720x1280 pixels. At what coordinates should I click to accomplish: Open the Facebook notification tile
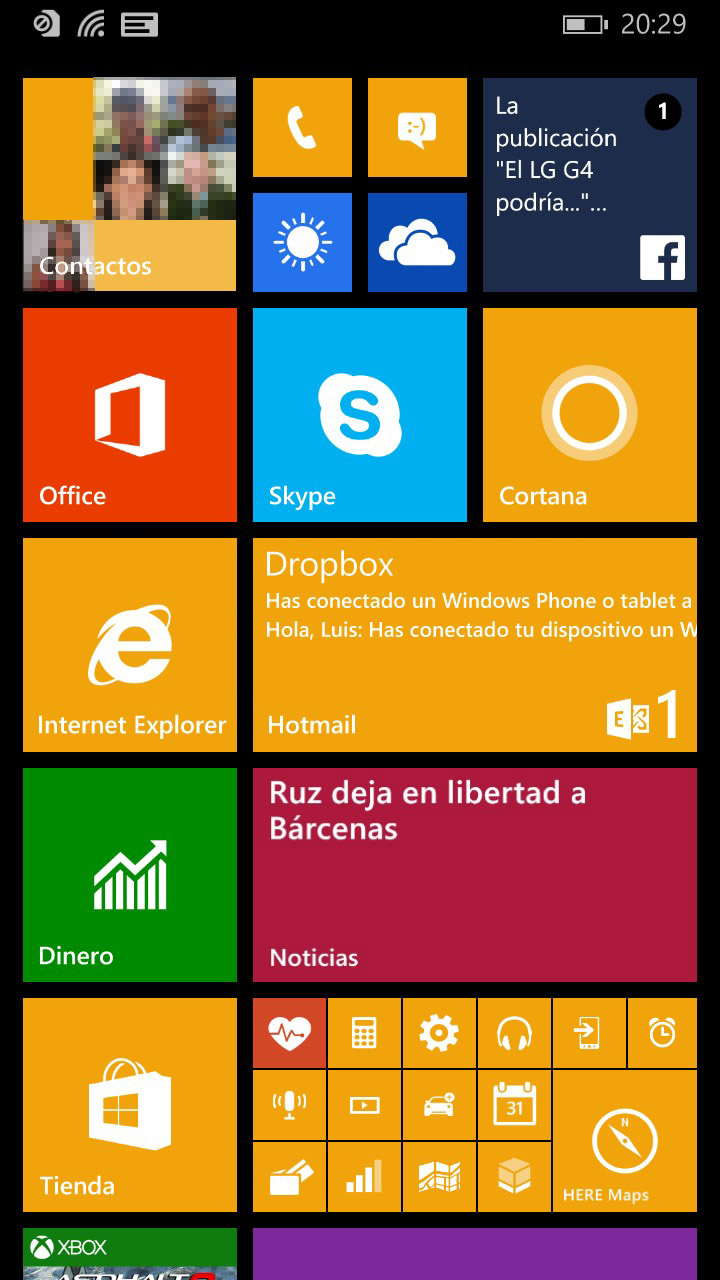pos(589,185)
